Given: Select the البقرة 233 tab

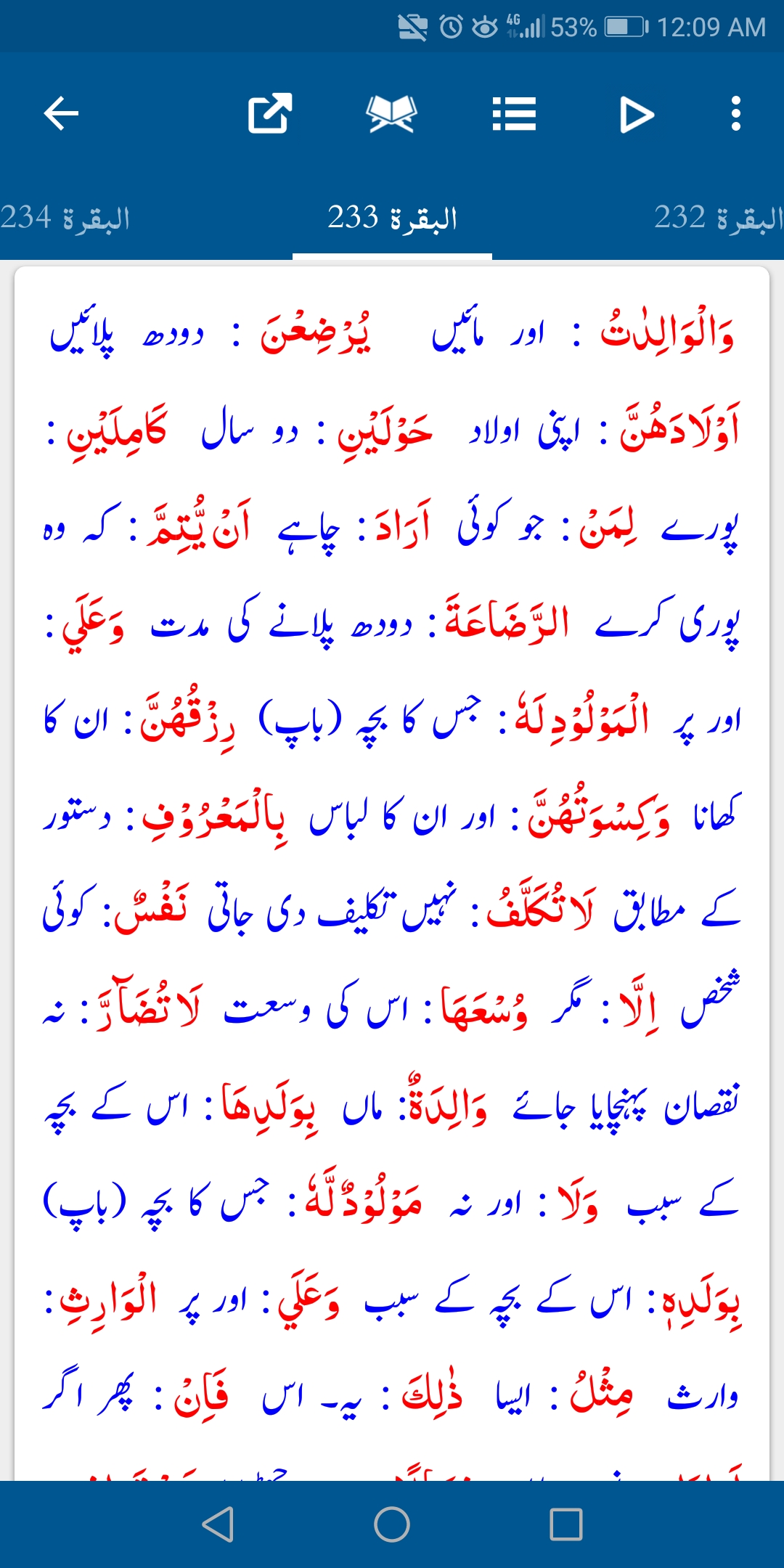Looking at the screenshot, I should click(392, 218).
